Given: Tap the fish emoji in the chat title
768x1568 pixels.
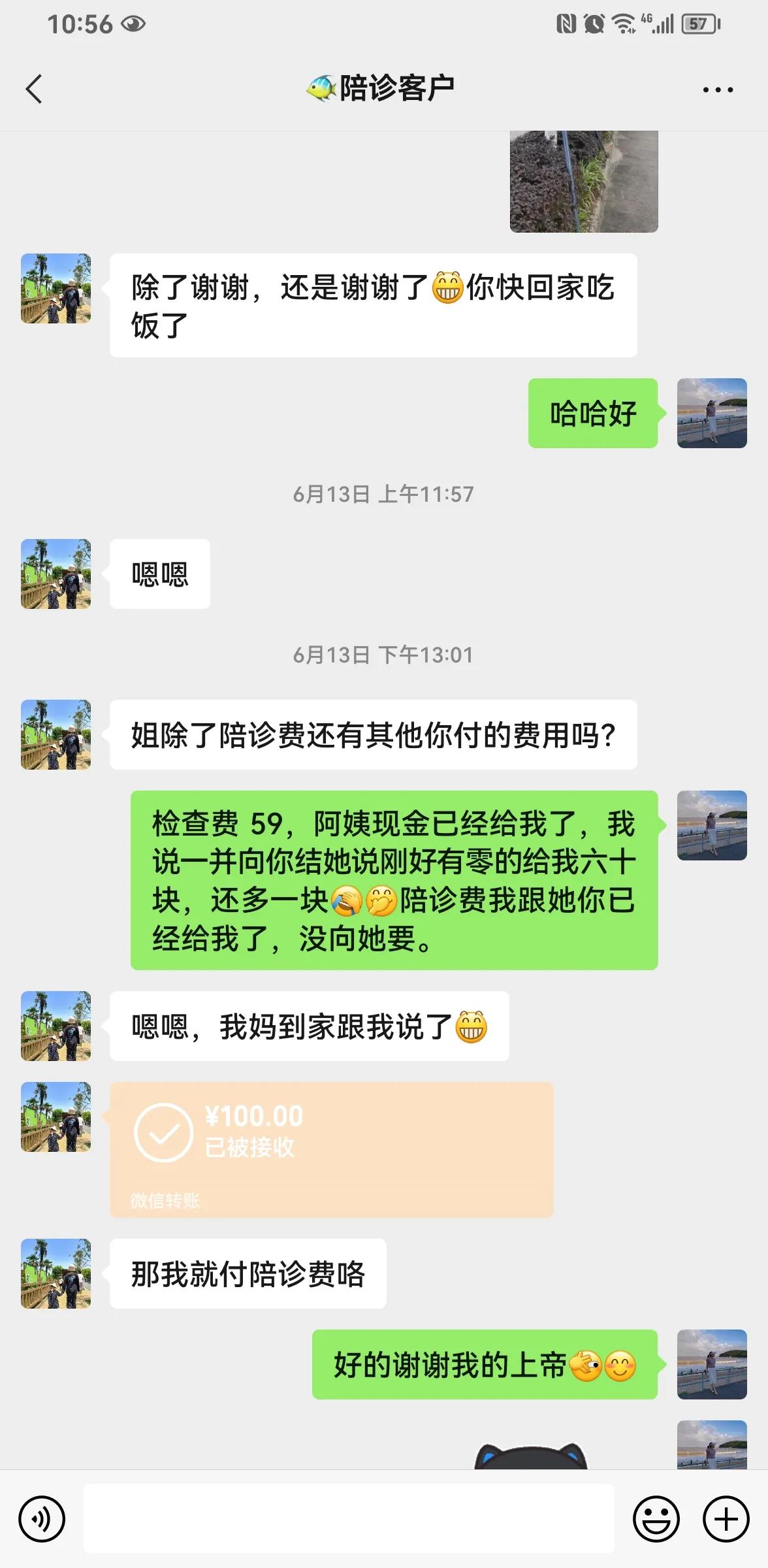Looking at the screenshot, I should (321, 86).
